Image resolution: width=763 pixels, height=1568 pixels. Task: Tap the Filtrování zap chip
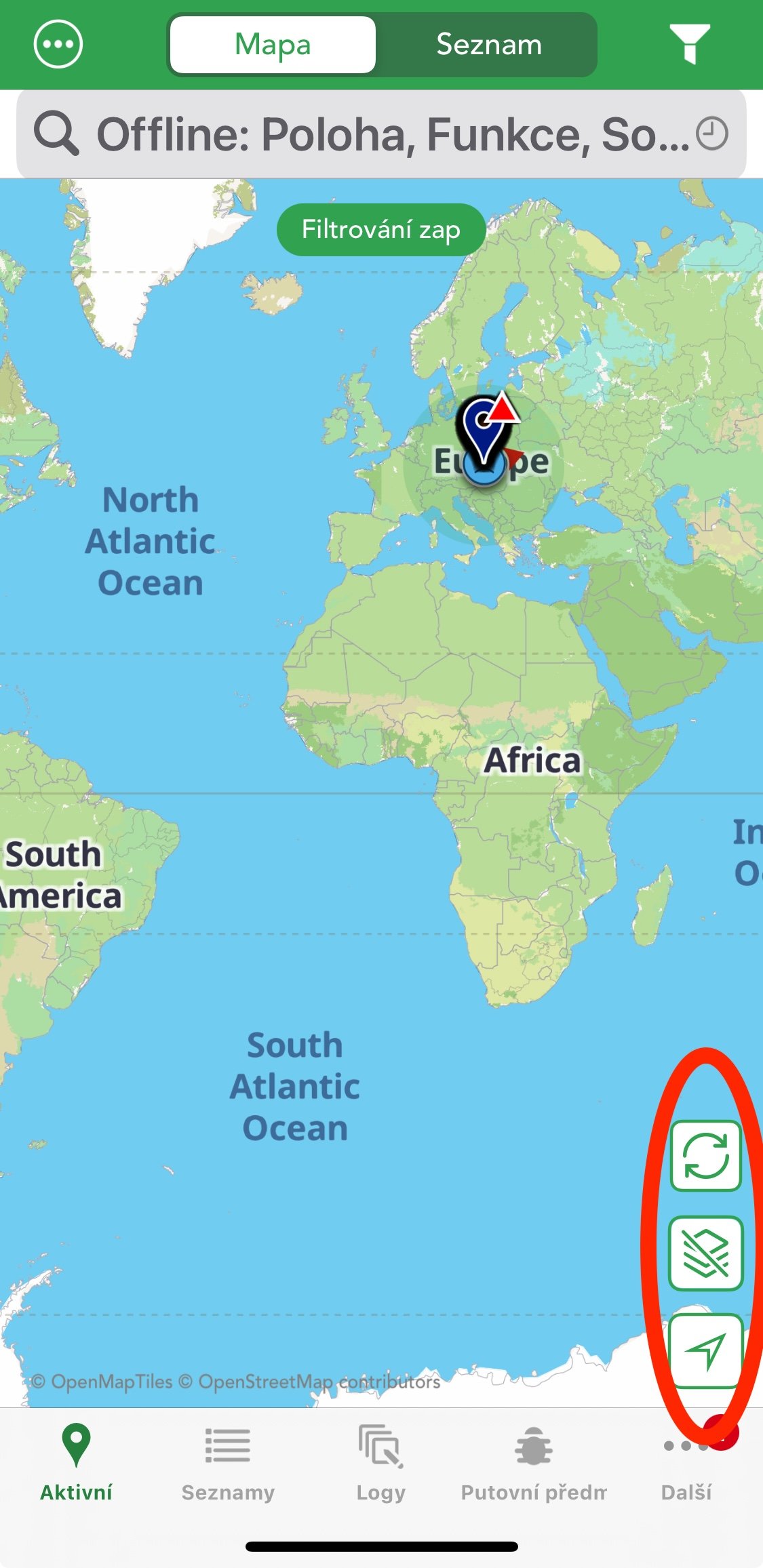[x=381, y=230]
